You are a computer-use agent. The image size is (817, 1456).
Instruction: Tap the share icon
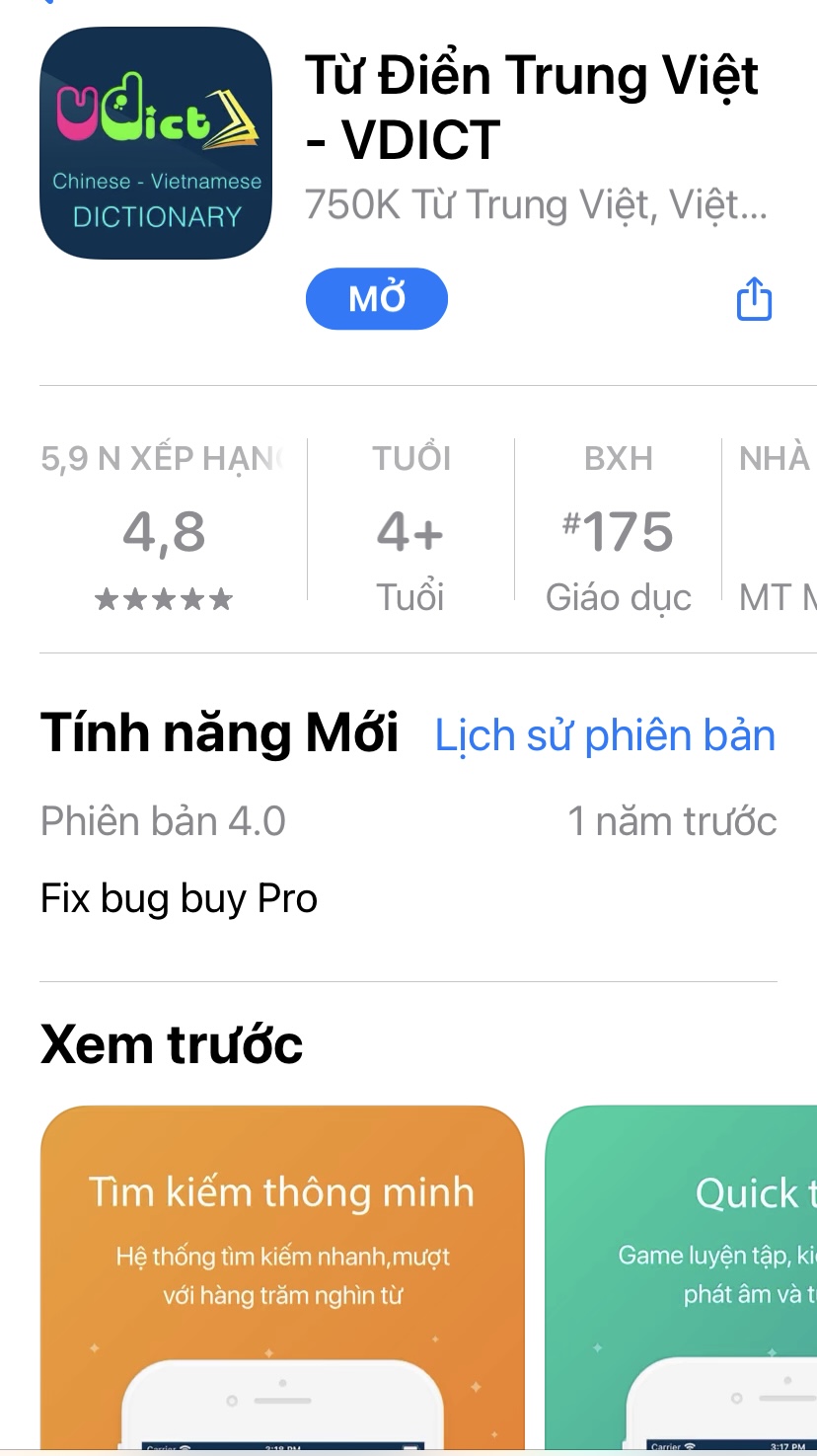click(754, 298)
